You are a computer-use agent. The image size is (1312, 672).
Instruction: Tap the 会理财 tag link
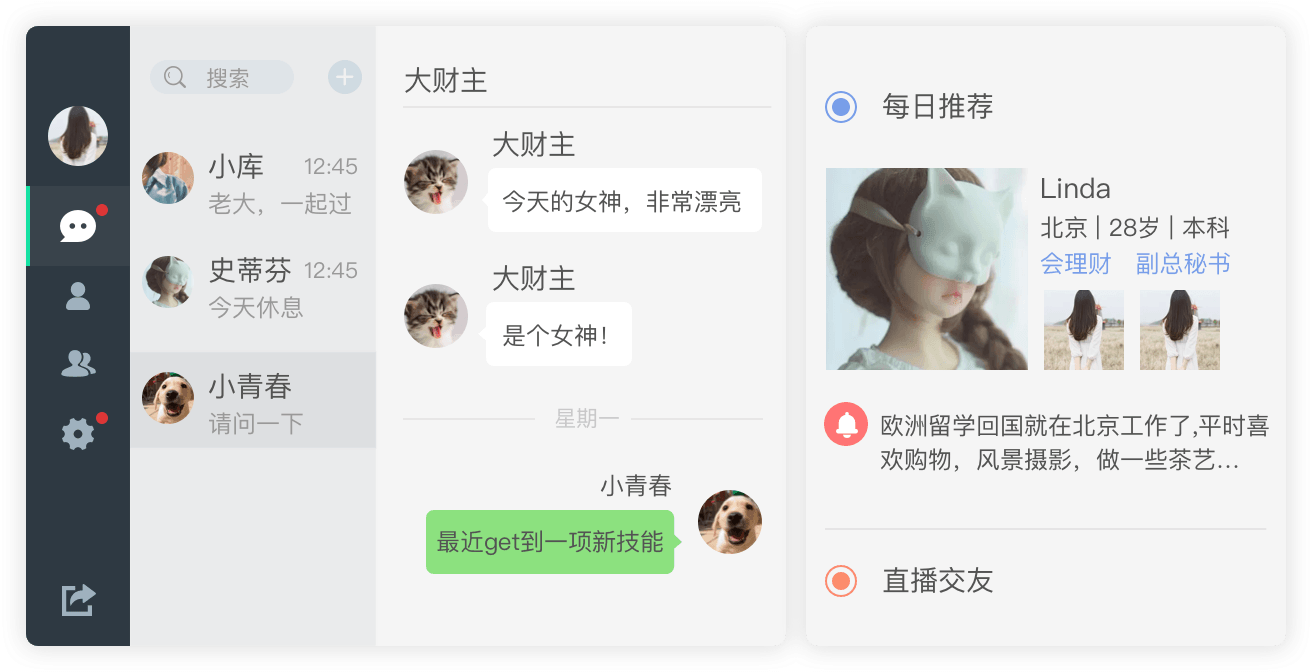[x=1076, y=264]
